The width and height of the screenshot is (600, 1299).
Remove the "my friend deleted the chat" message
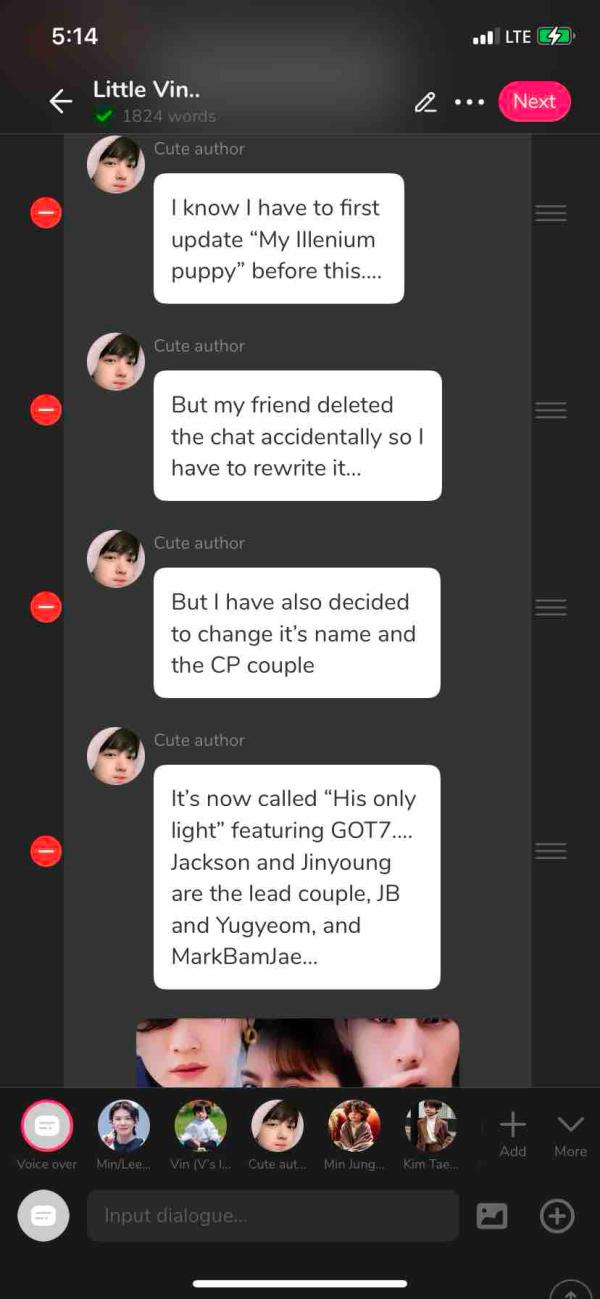click(x=46, y=409)
